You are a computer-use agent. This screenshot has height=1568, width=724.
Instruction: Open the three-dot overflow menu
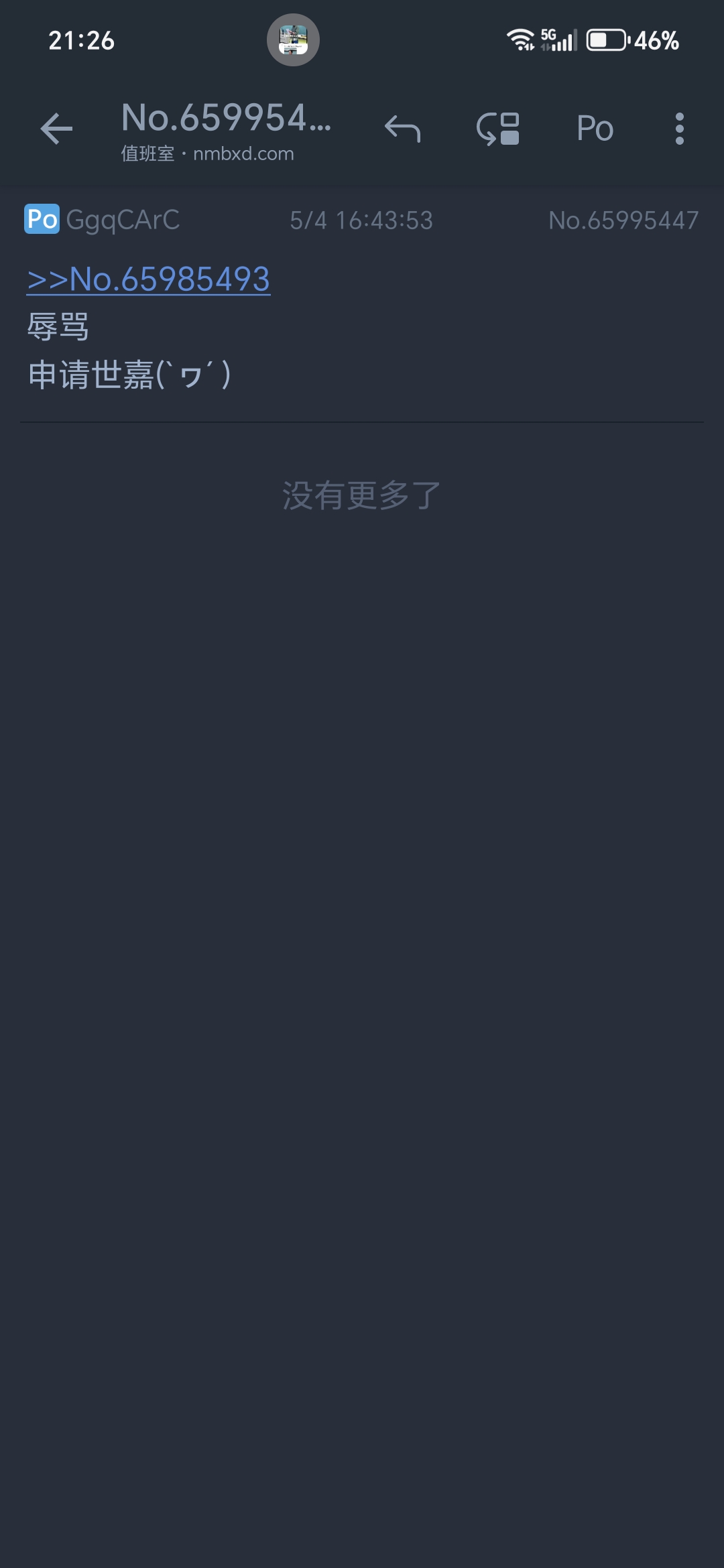(679, 129)
